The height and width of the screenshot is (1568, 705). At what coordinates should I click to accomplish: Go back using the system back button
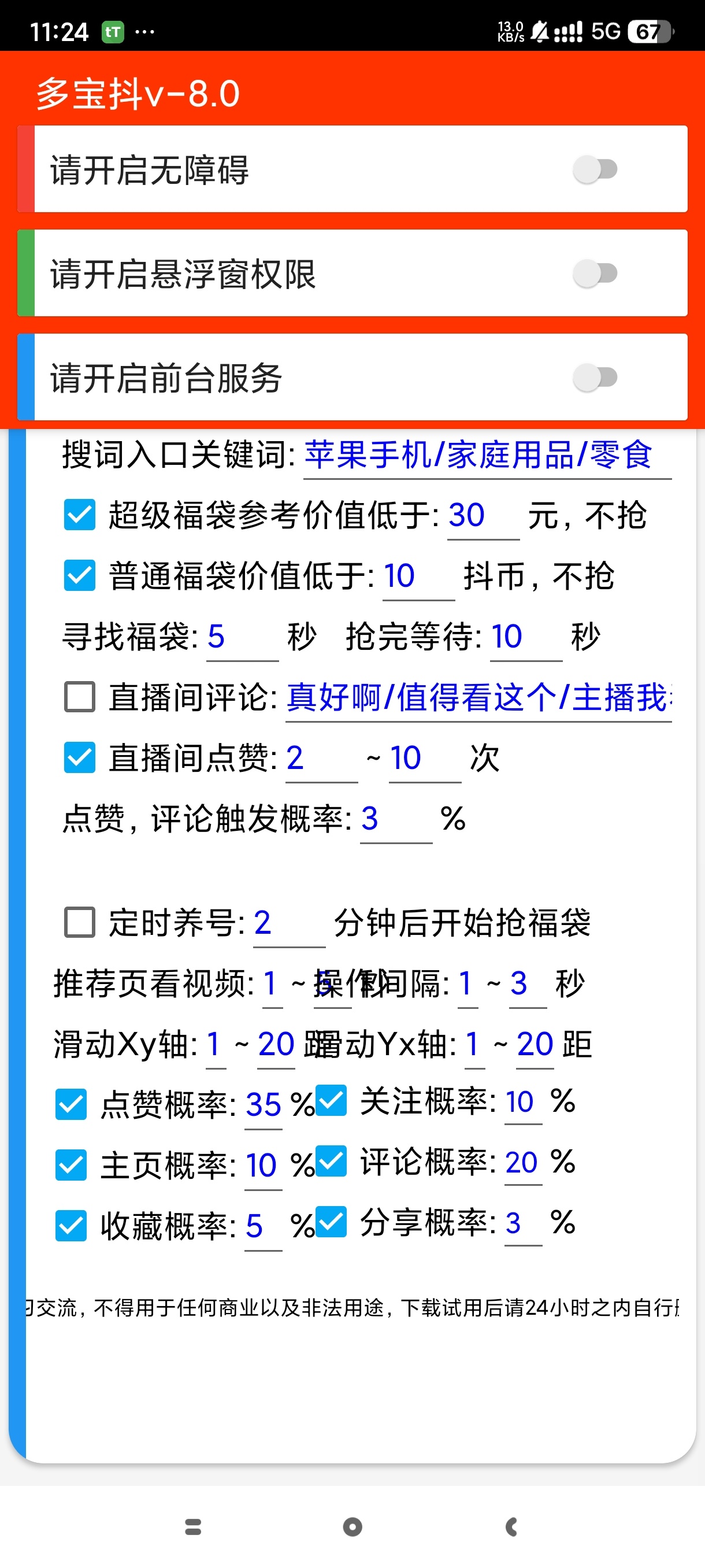[x=511, y=1526]
